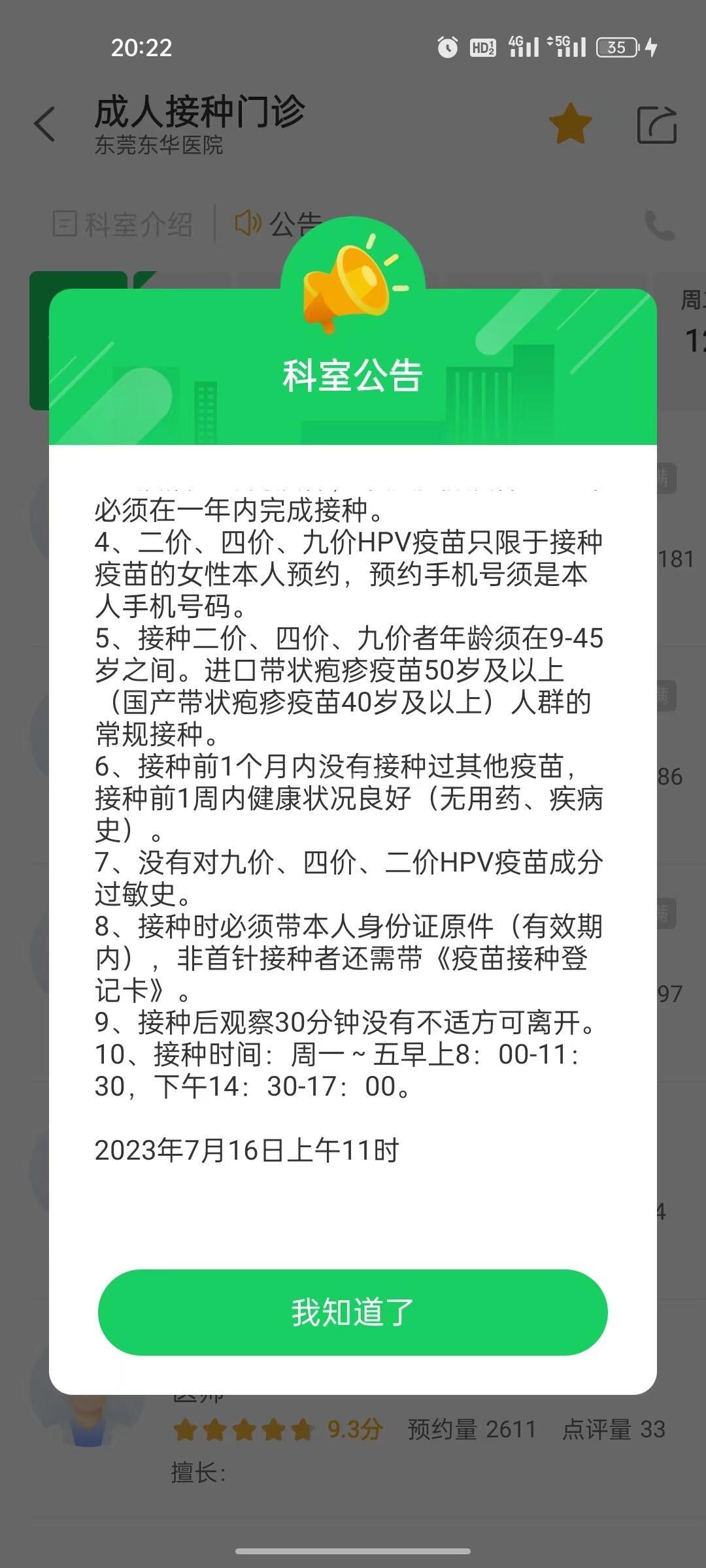Open 科室介绍 department introduction
Image resolution: width=706 pixels, height=1568 pixels.
[123, 224]
